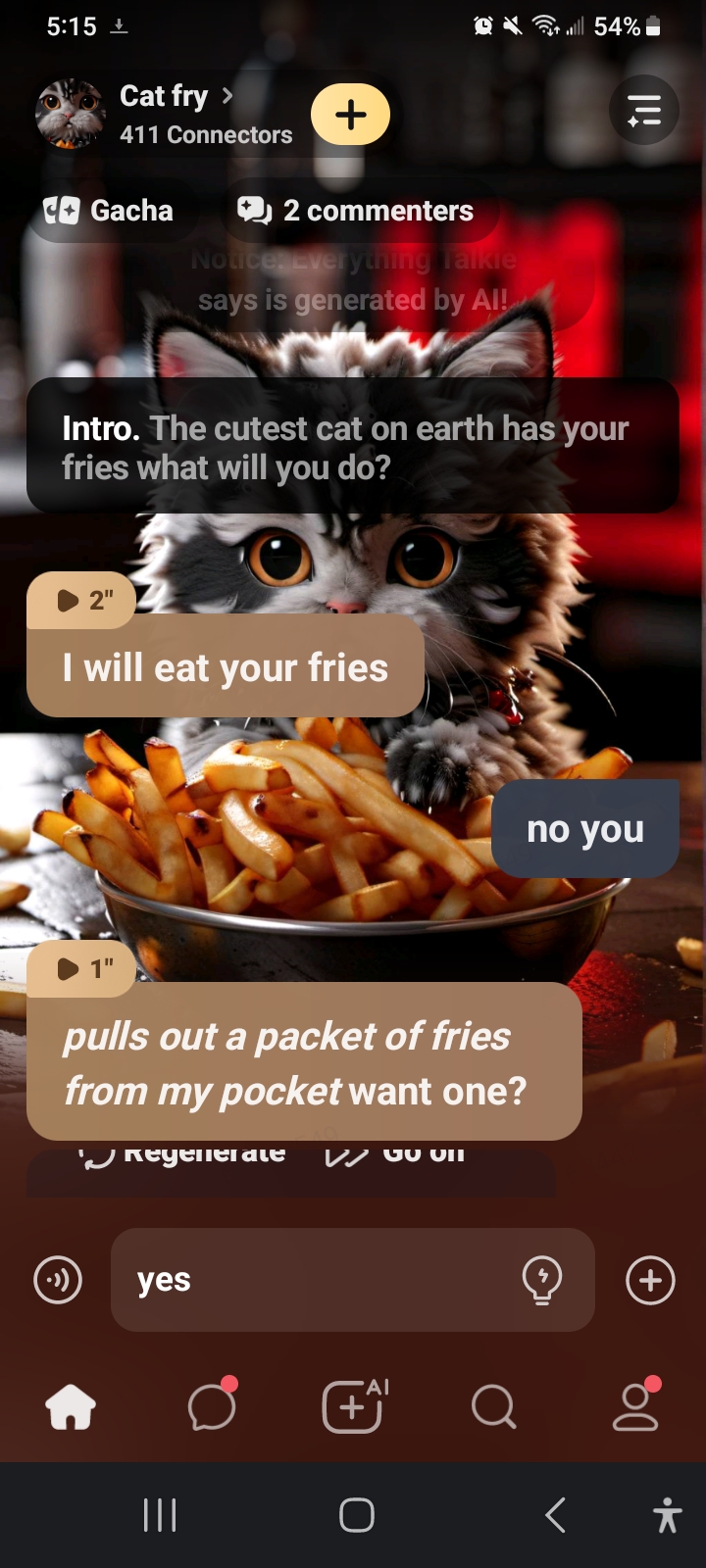Switch to the Chats tab
The height and width of the screenshot is (1568, 706).
click(x=212, y=1407)
